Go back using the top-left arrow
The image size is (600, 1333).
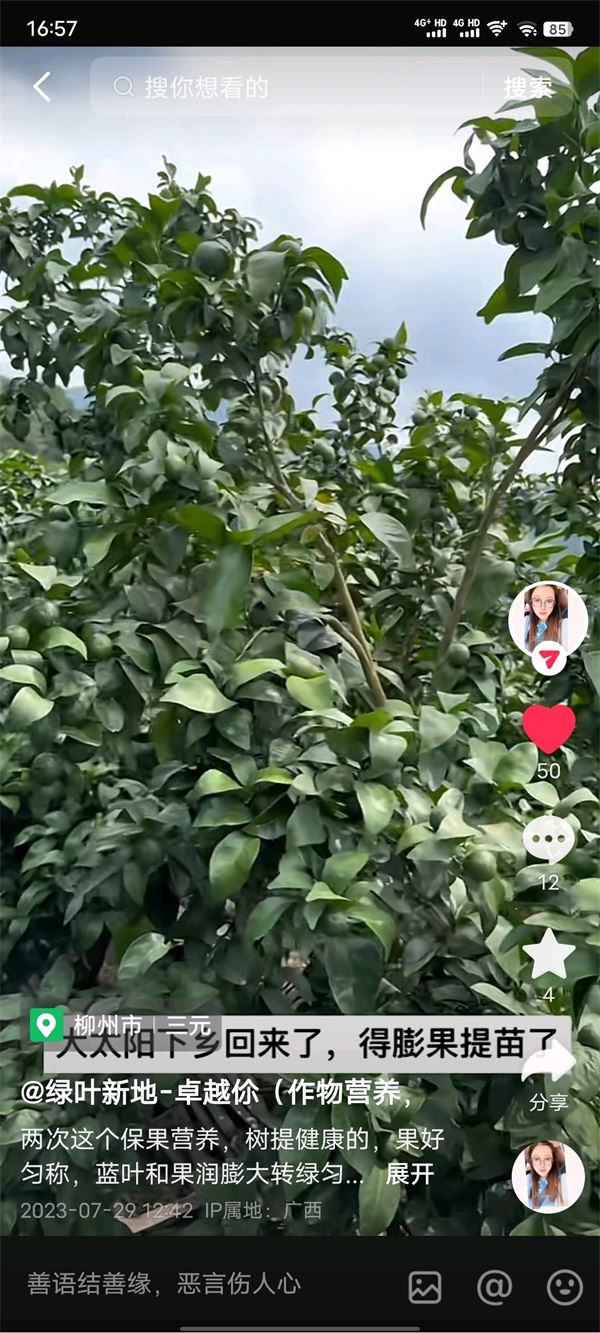[x=41, y=87]
